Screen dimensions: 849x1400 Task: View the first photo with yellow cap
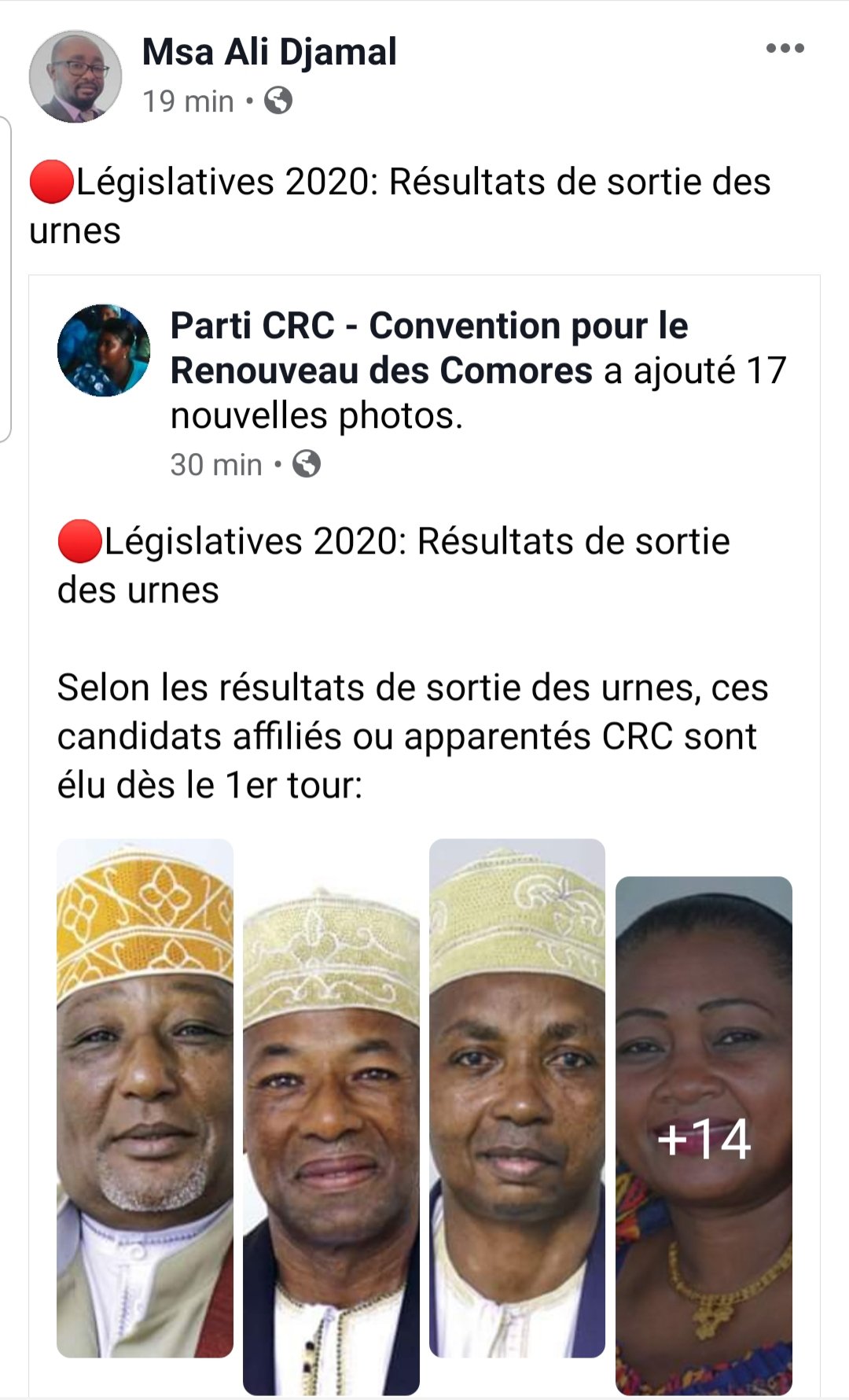(x=145, y=1098)
